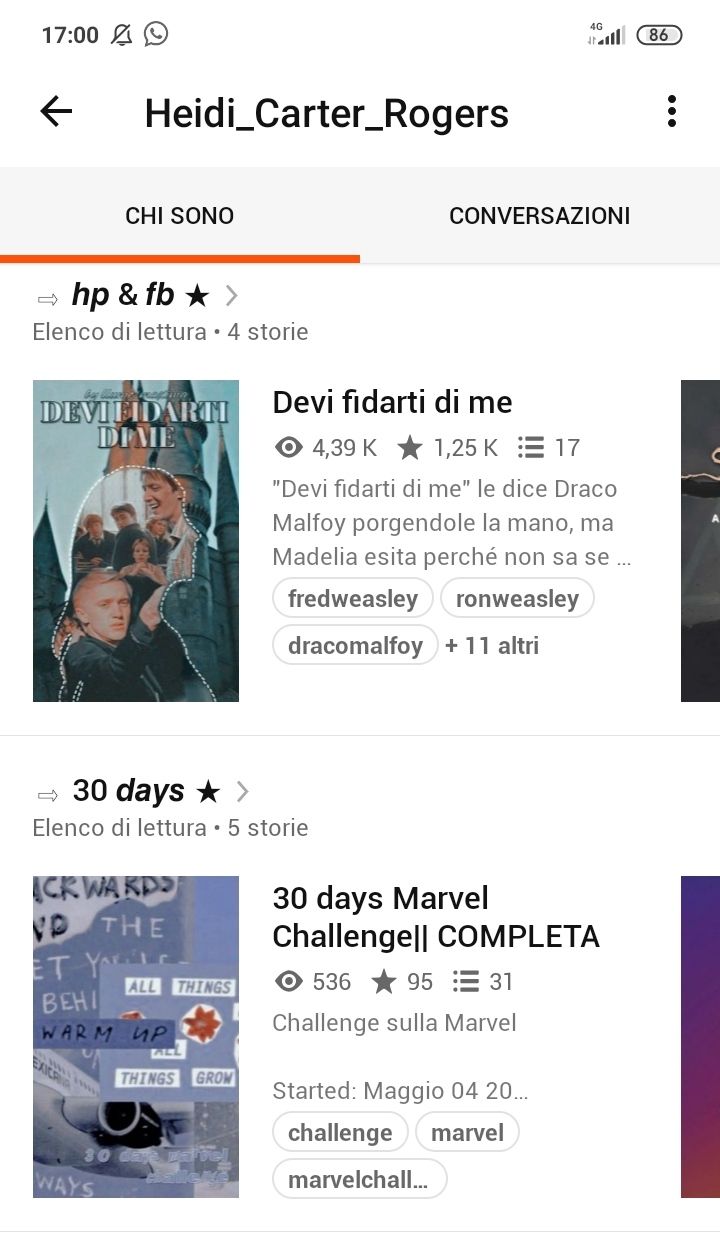Open the story title Devi fidarti di me
720x1248 pixels.
392,402
